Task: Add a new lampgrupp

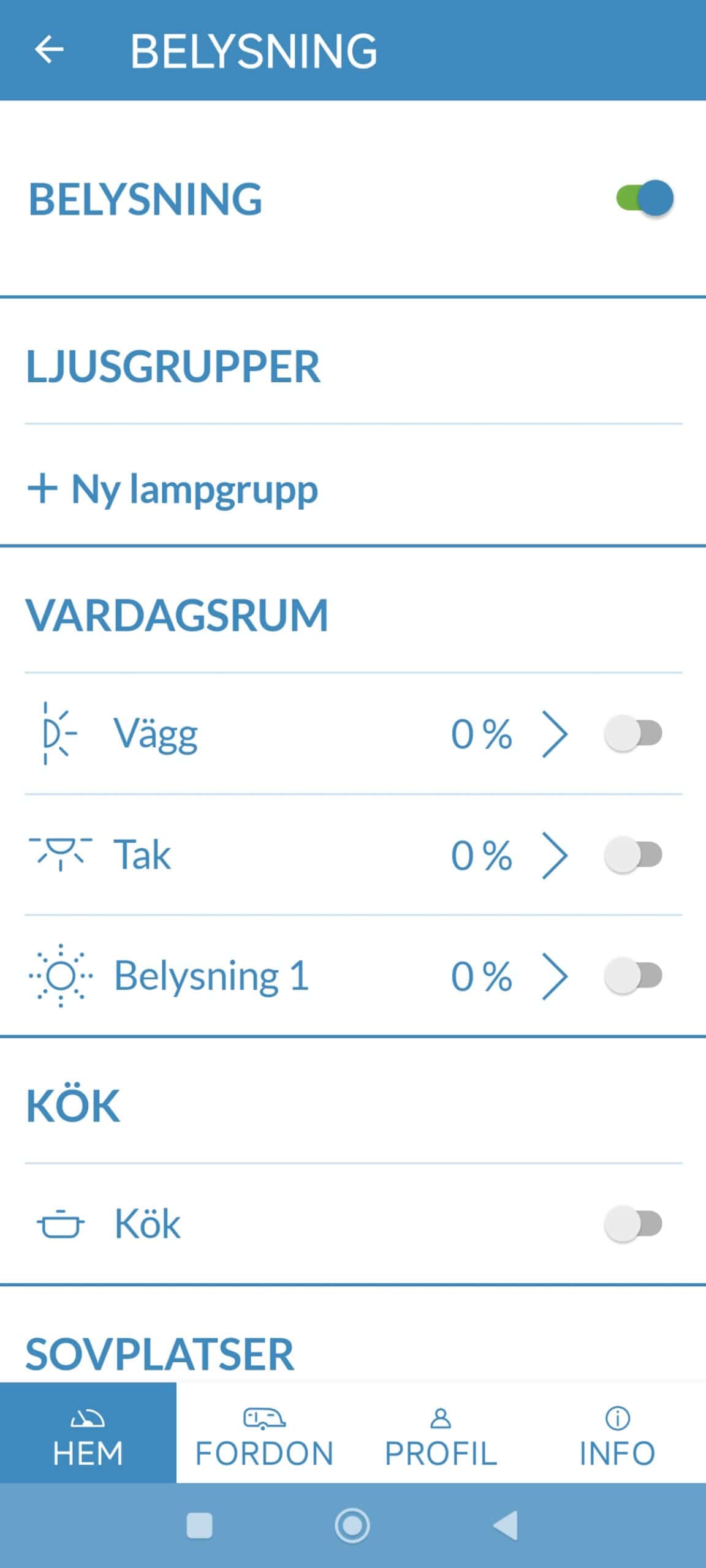Action: click(173, 489)
